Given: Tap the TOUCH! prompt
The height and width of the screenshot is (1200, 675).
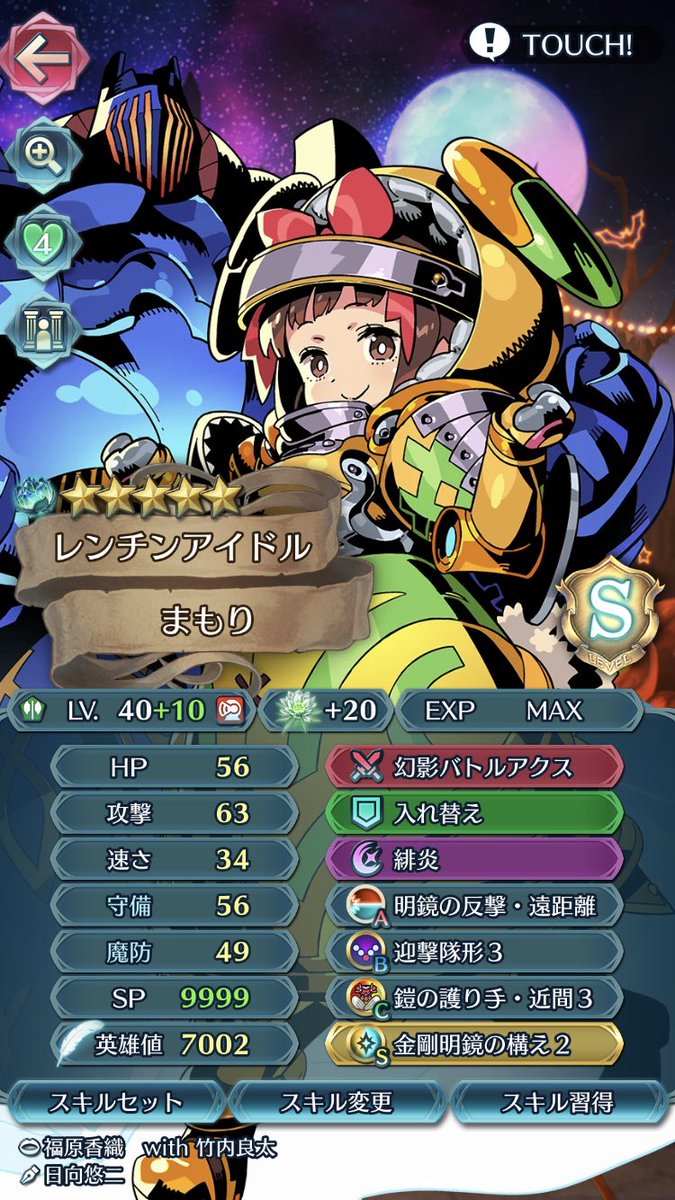Looking at the screenshot, I should pyautogui.click(x=562, y=45).
